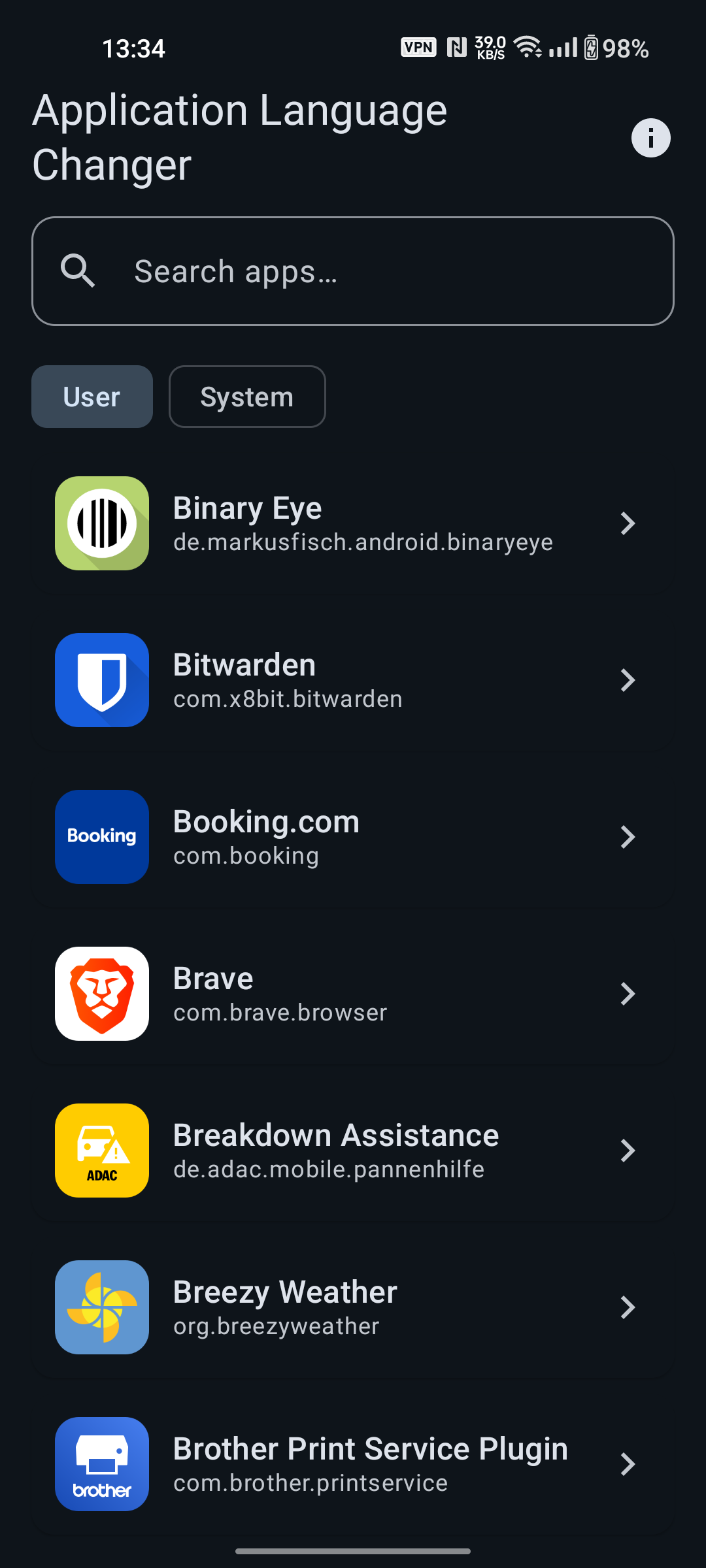This screenshot has width=706, height=1568.
Task: Tap the ADAC Breakdown Assistance icon
Action: point(101,1151)
